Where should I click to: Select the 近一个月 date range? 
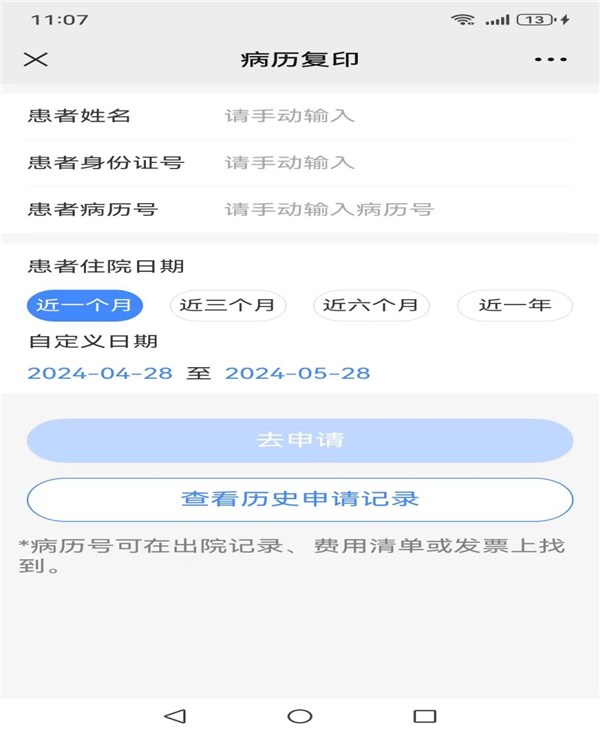click(85, 305)
